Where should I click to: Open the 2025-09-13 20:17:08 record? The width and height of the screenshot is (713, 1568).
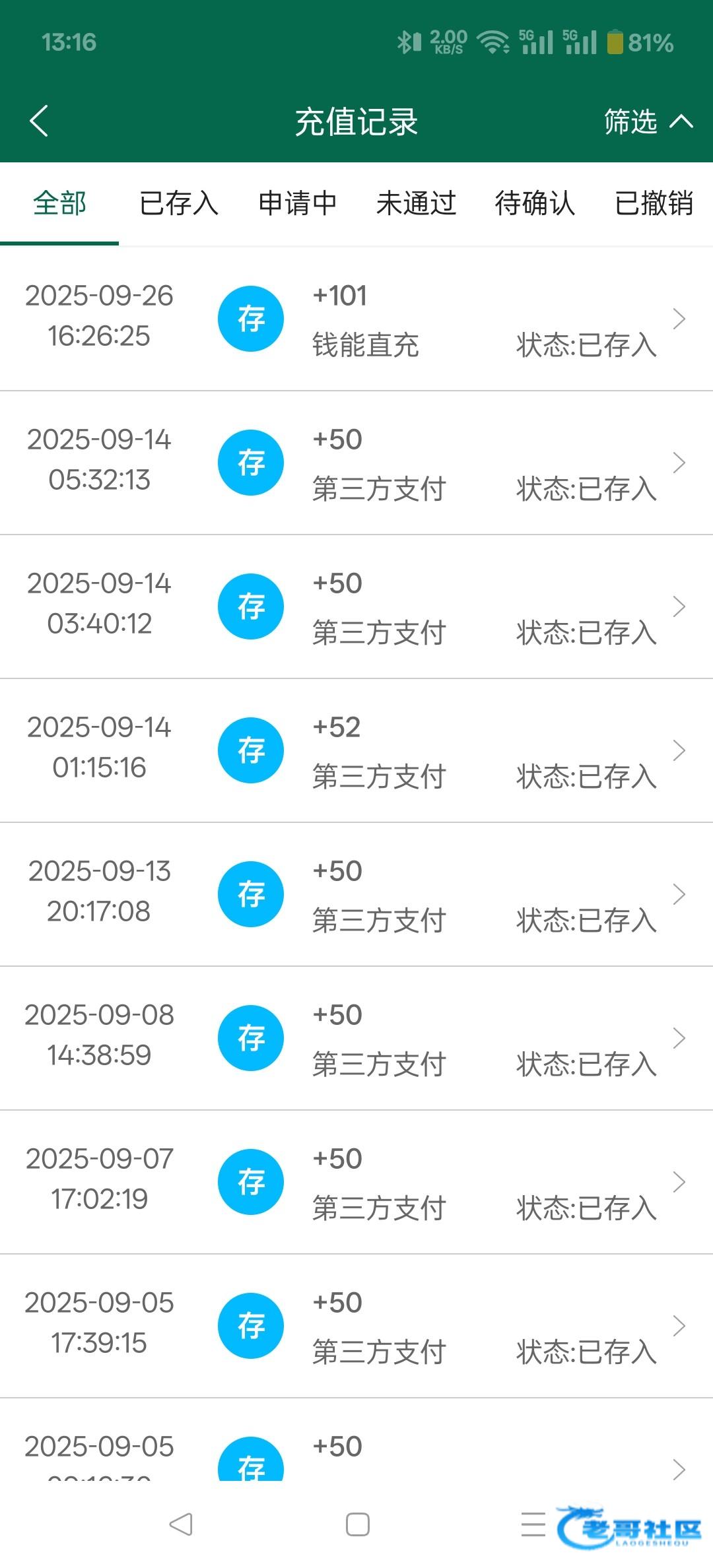pyautogui.click(x=356, y=895)
